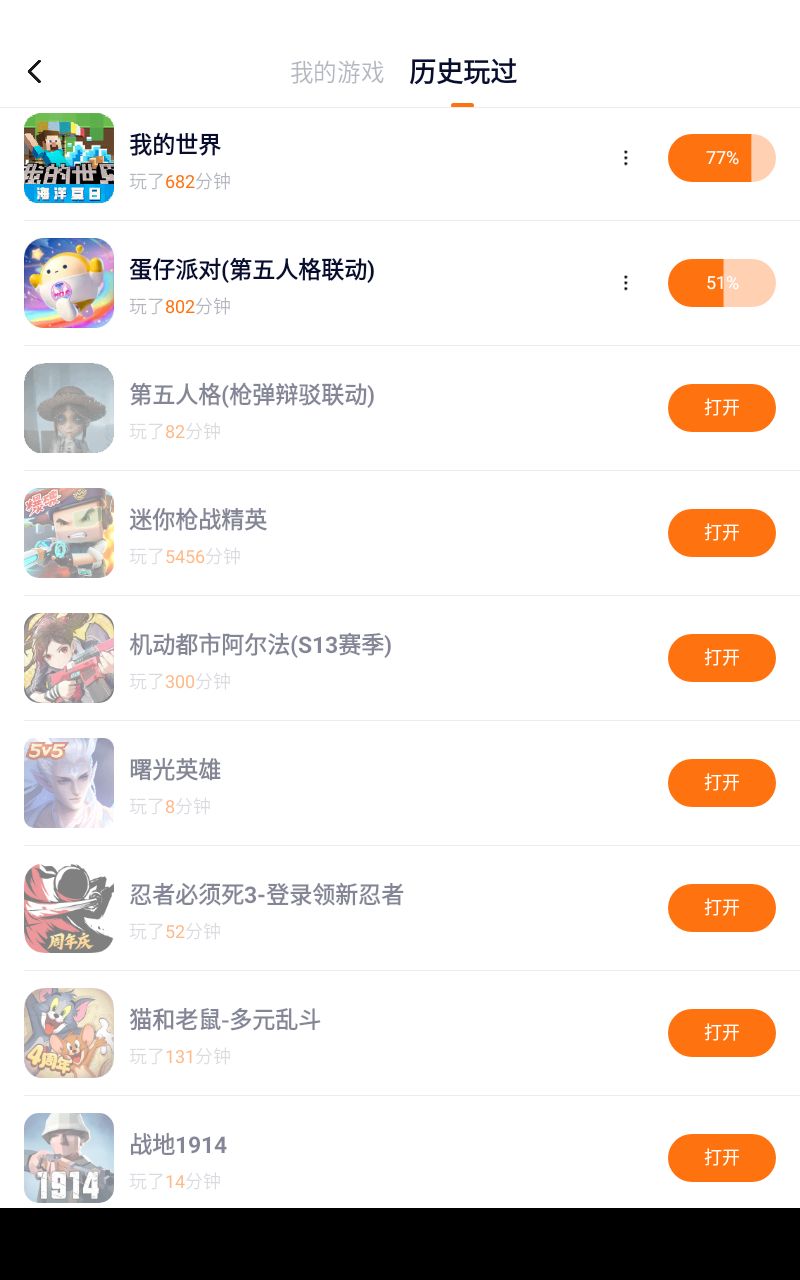Open 曙光英雄 using its 打开 button
800x1280 pixels.
coord(721,783)
